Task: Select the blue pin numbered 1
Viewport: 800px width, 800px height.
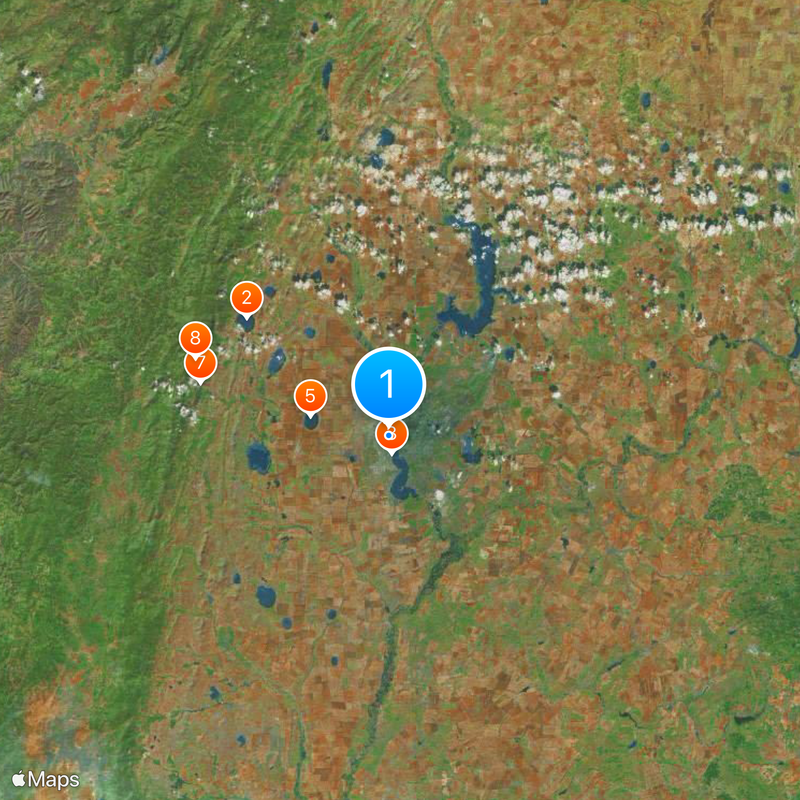Action: [x=389, y=384]
